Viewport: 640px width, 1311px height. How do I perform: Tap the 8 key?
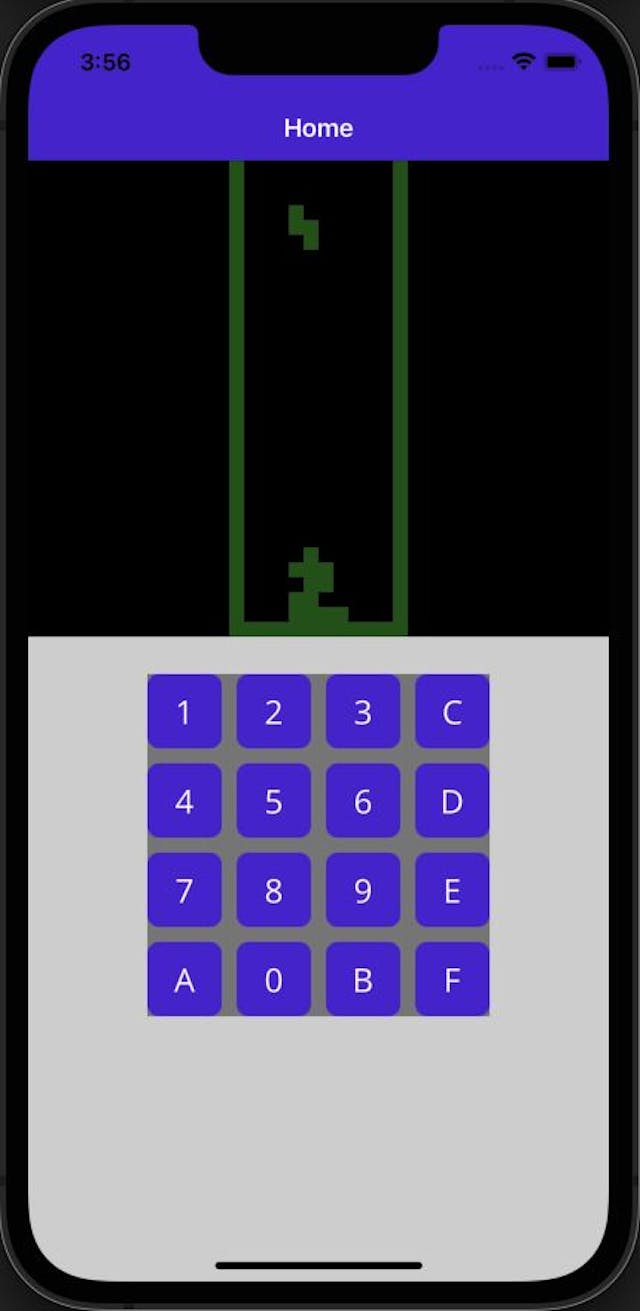(273, 890)
